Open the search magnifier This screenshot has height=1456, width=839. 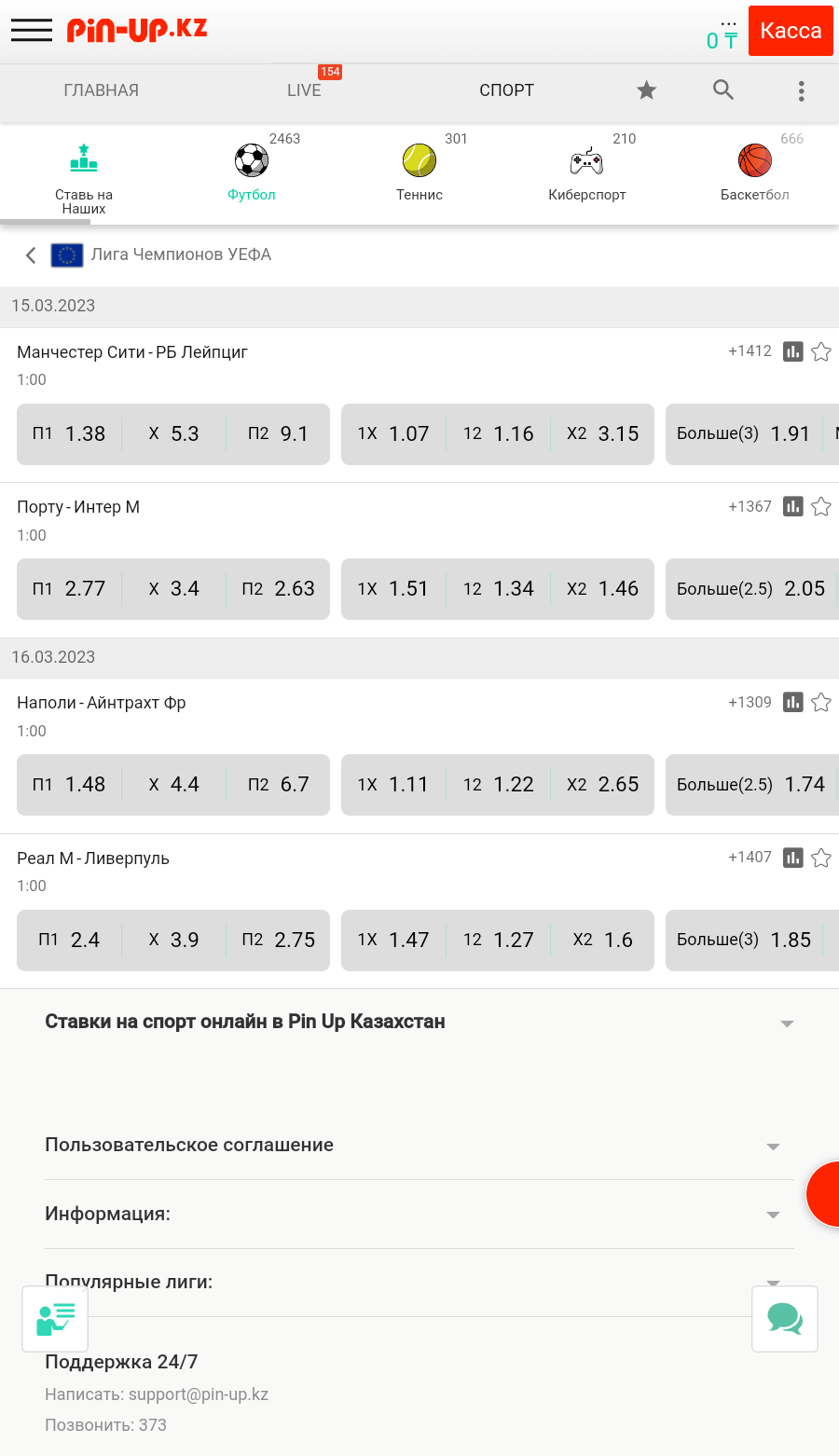coord(723,89)
